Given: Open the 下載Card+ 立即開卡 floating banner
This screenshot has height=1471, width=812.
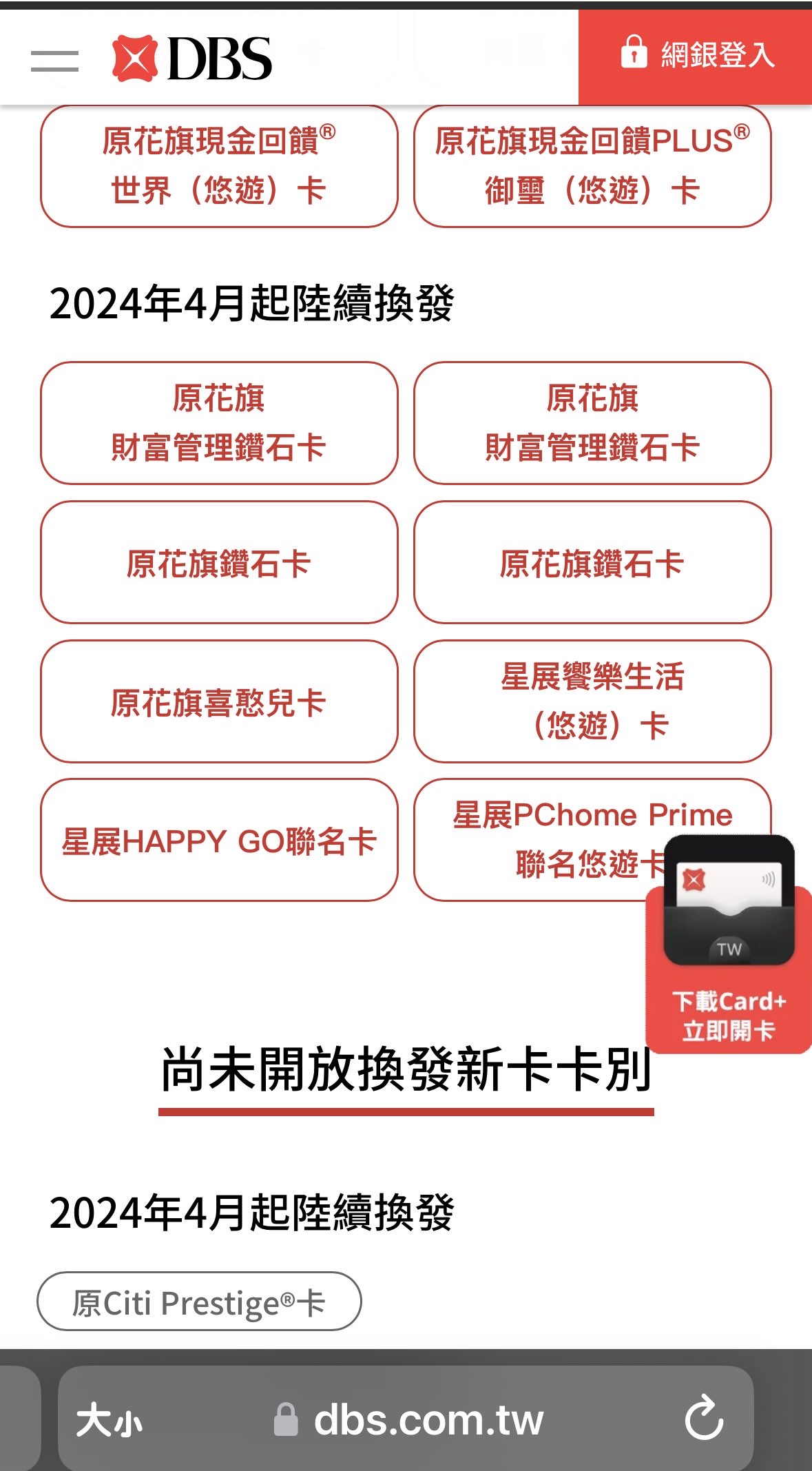Looking at the screenshot, I should click(x=729, y=965).
